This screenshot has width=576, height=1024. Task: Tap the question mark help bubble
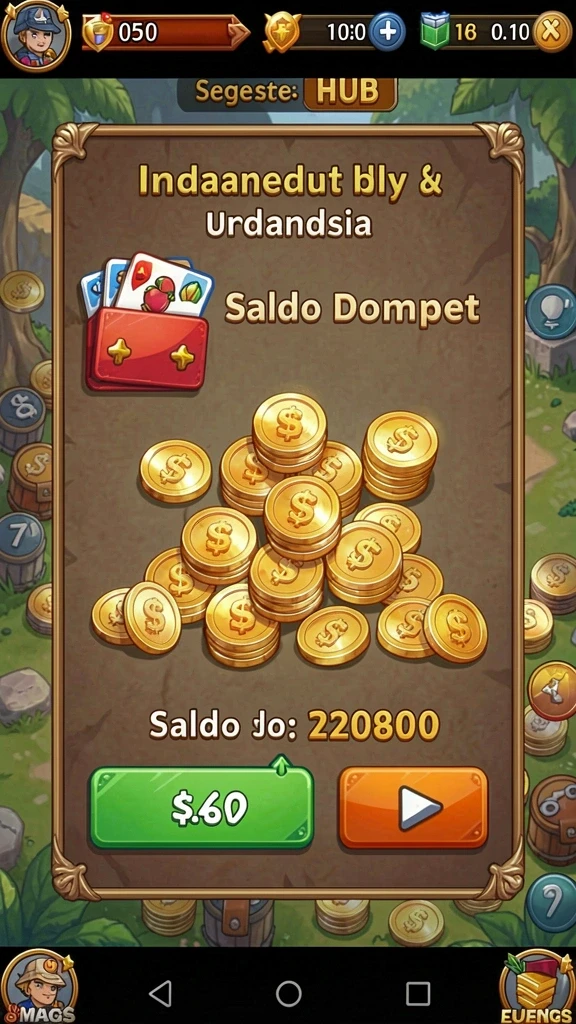(552, 903)
